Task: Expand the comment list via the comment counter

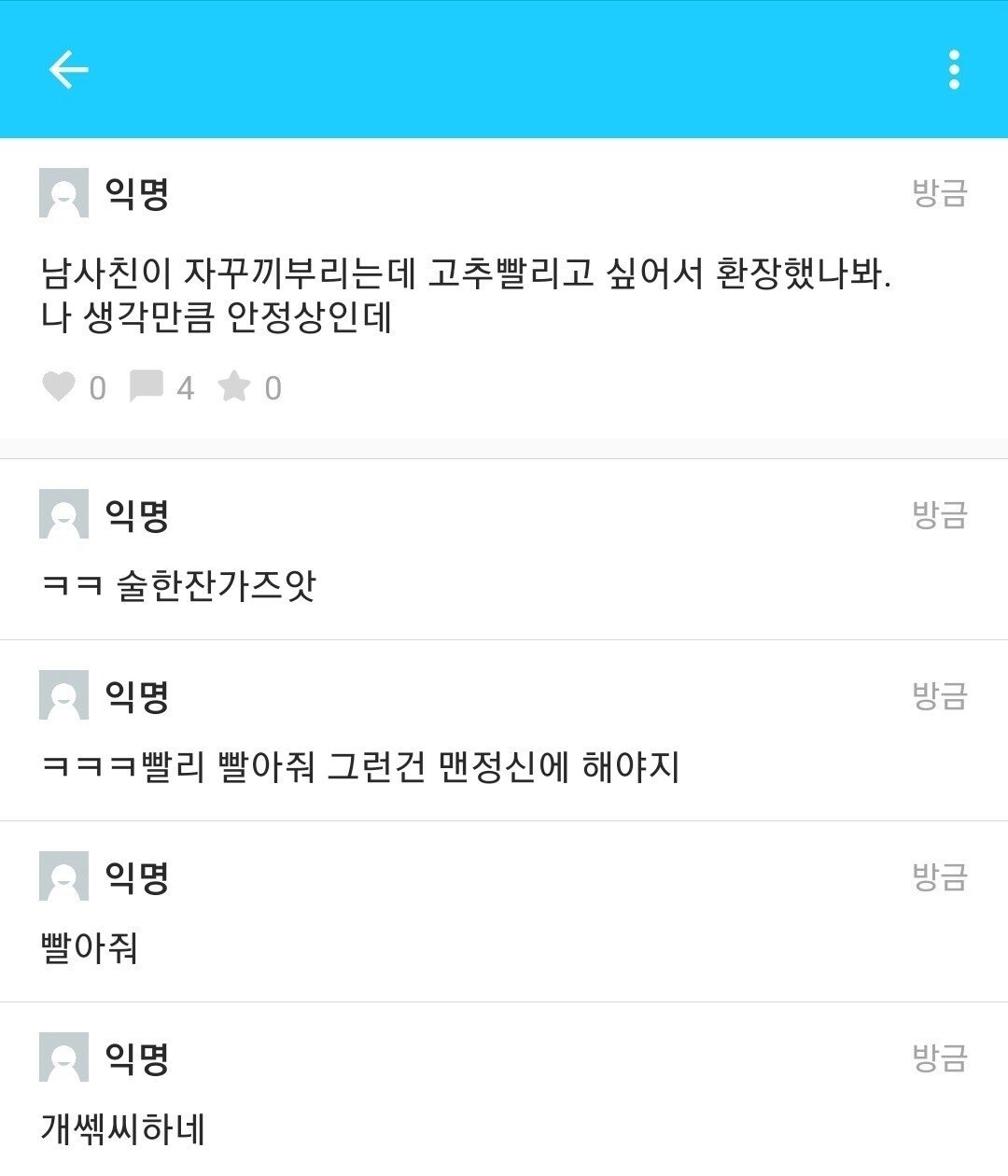Action: click(x=187, y=386)
